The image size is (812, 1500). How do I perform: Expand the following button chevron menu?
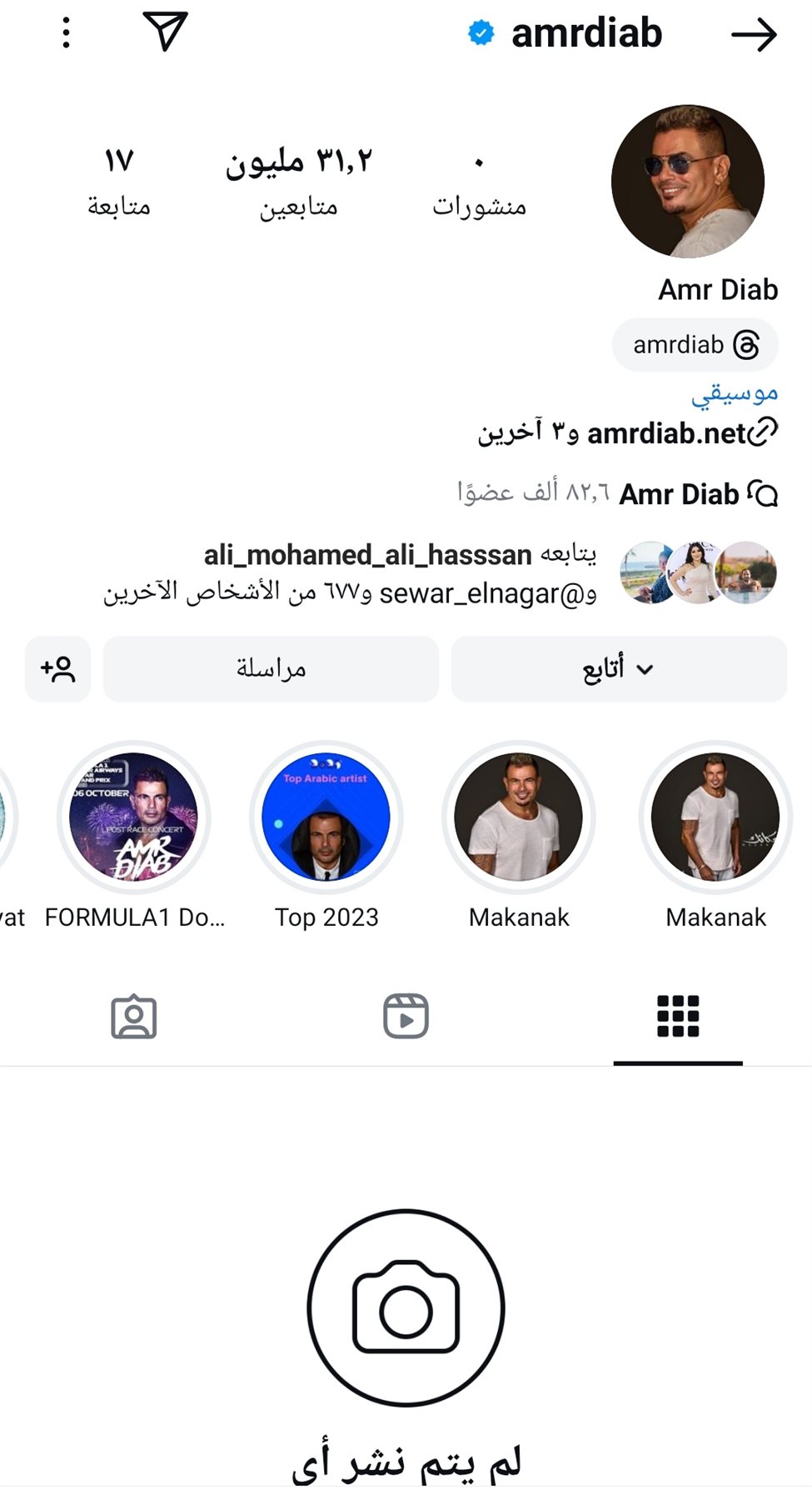643,668
